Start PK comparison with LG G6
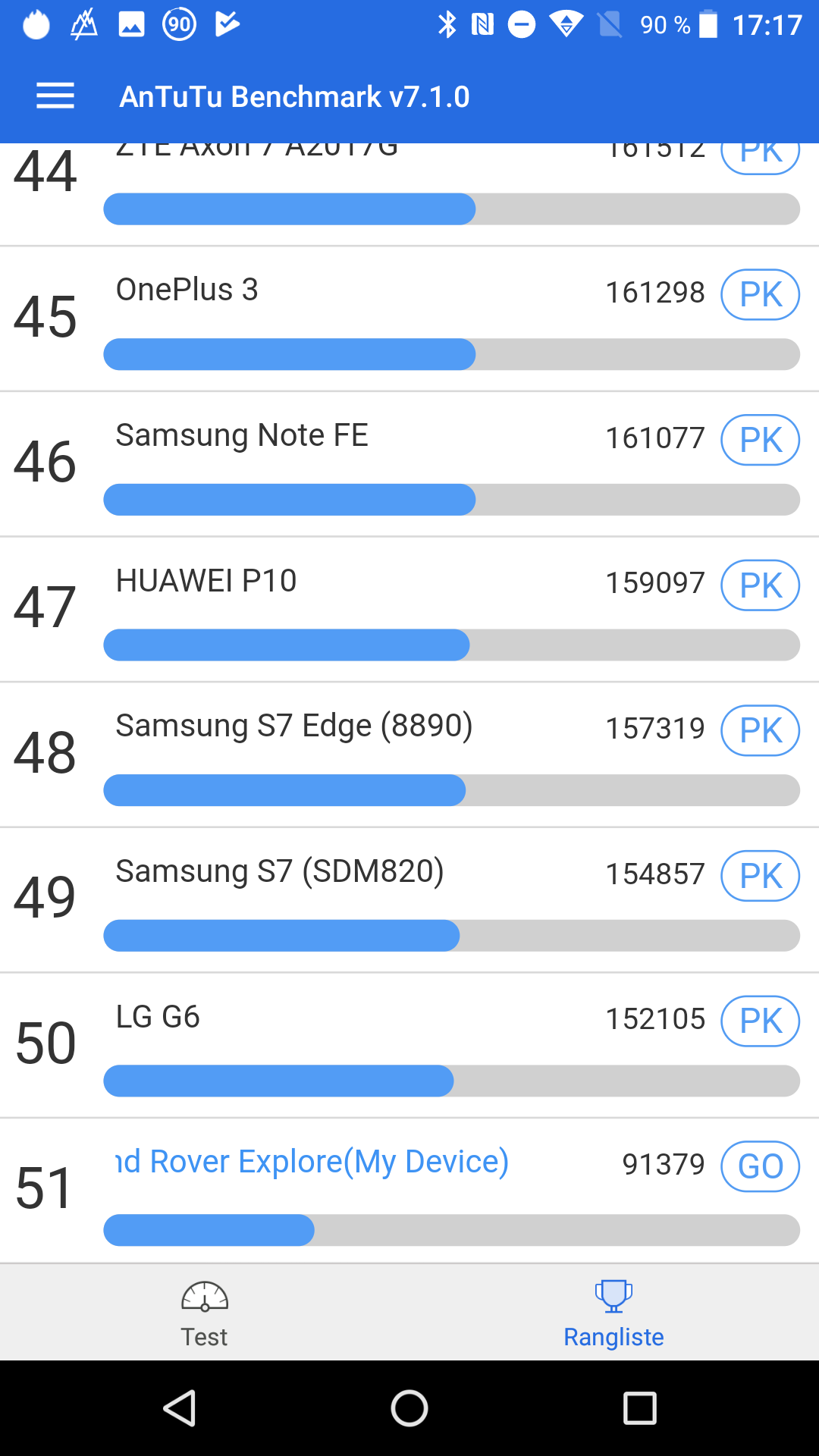The height and width of the screenshot is (1456, 819). click(760, 1021)
